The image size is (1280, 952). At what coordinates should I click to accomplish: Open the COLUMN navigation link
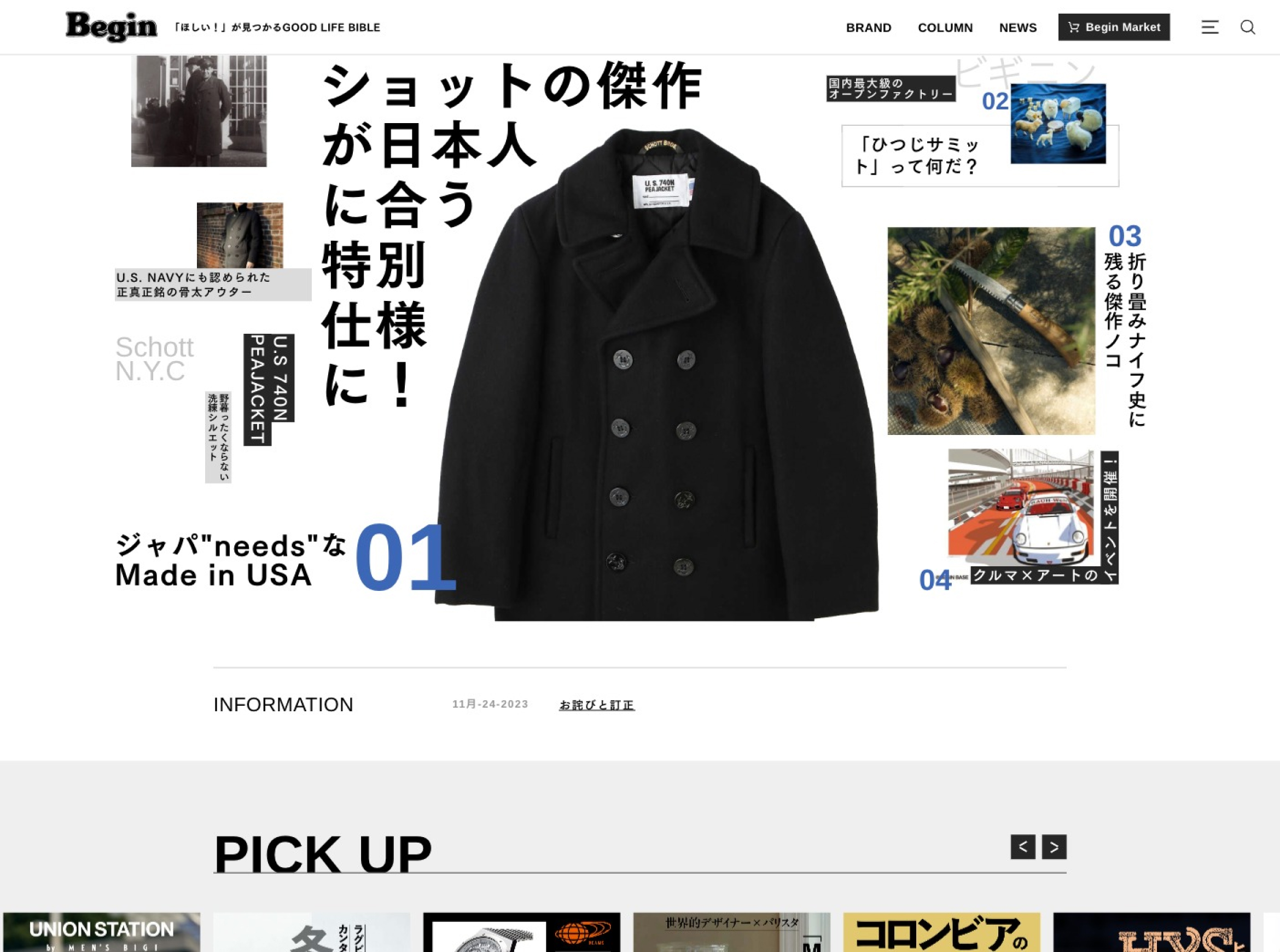pos(945,28)
